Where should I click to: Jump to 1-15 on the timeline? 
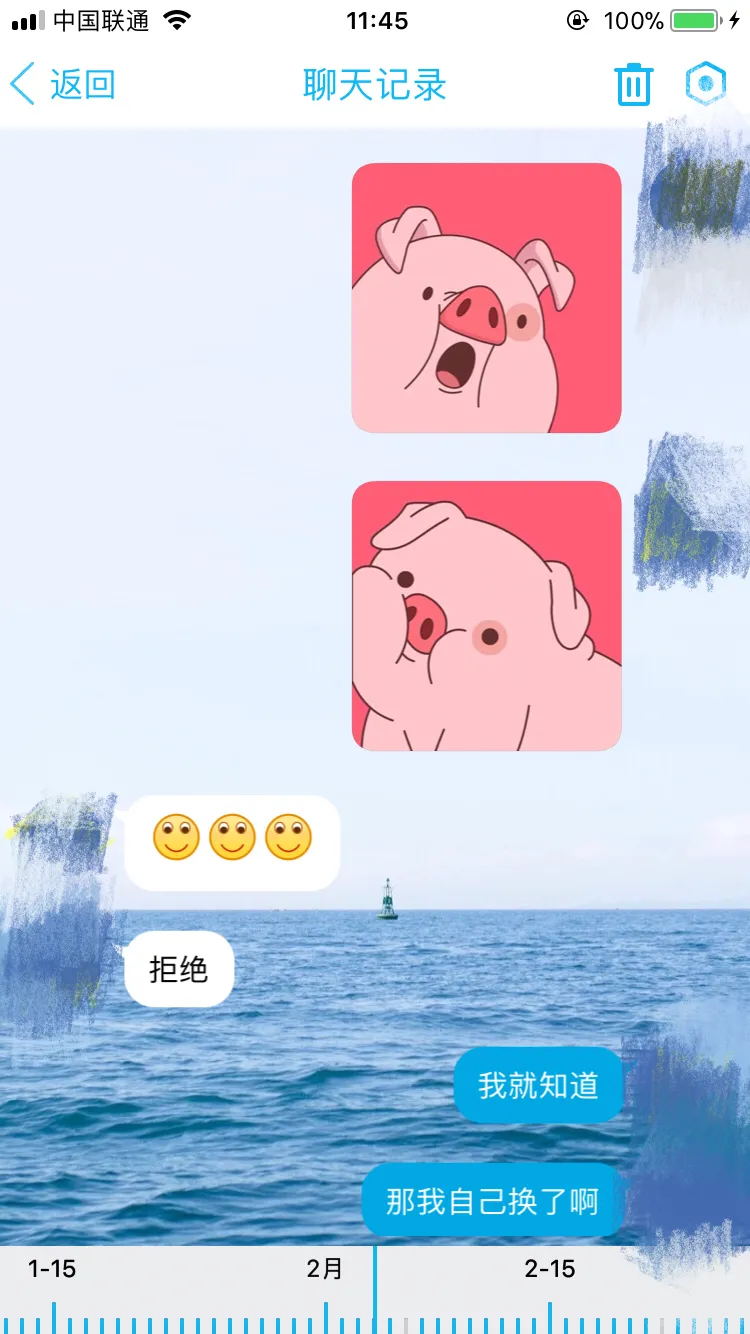[52, 1269]
